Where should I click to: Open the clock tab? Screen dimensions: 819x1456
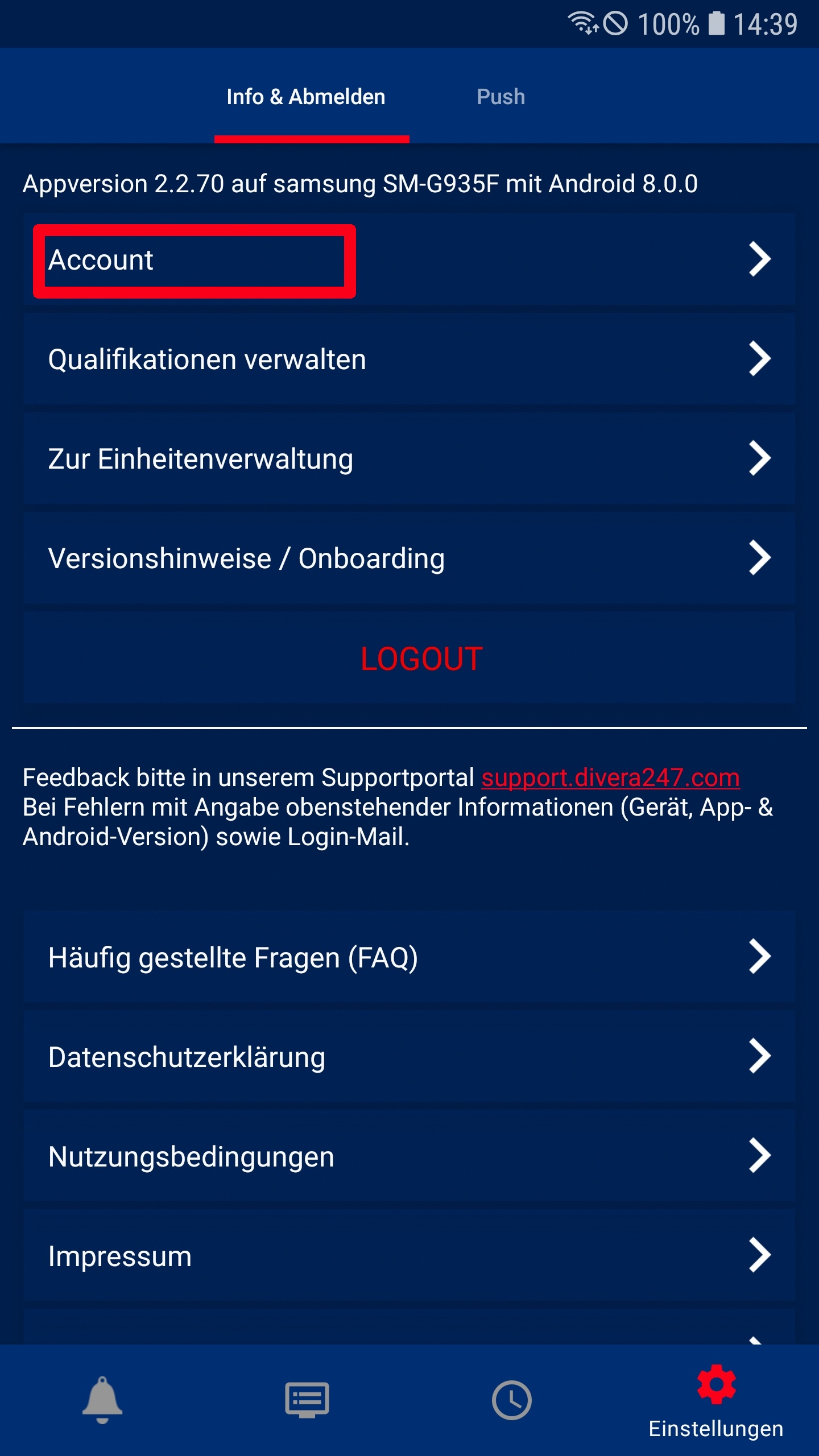[x=512, y=1400]
